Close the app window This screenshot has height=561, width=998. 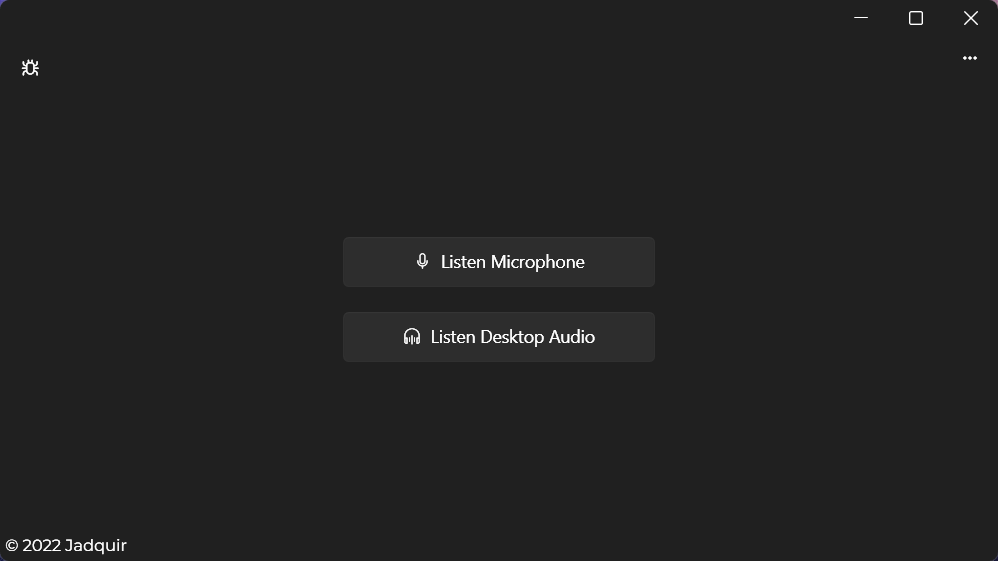971,18
